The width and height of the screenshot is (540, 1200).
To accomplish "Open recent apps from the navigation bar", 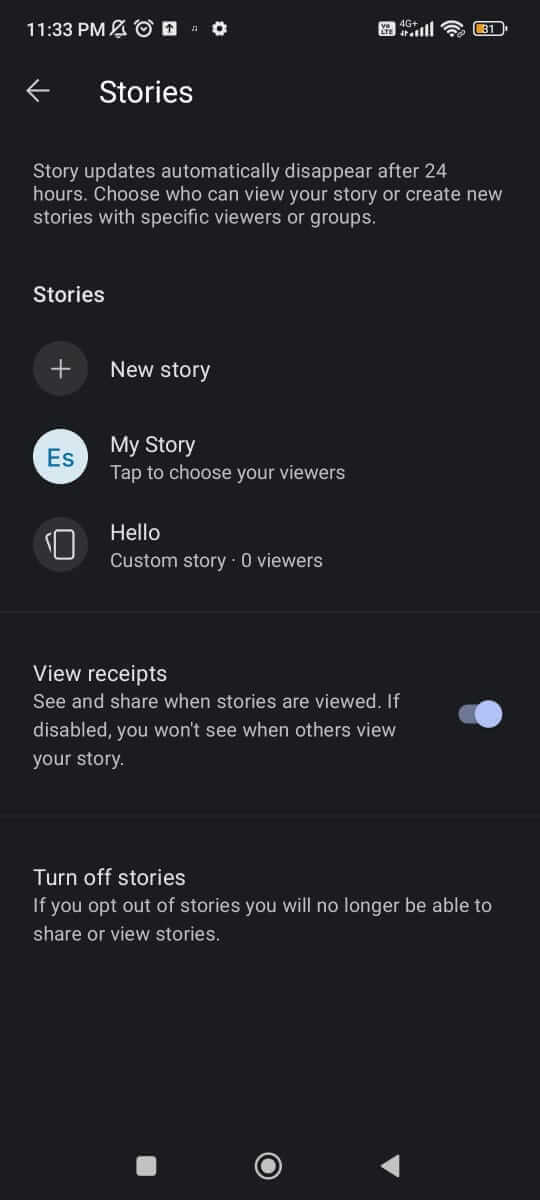I will coord(146,1165).
